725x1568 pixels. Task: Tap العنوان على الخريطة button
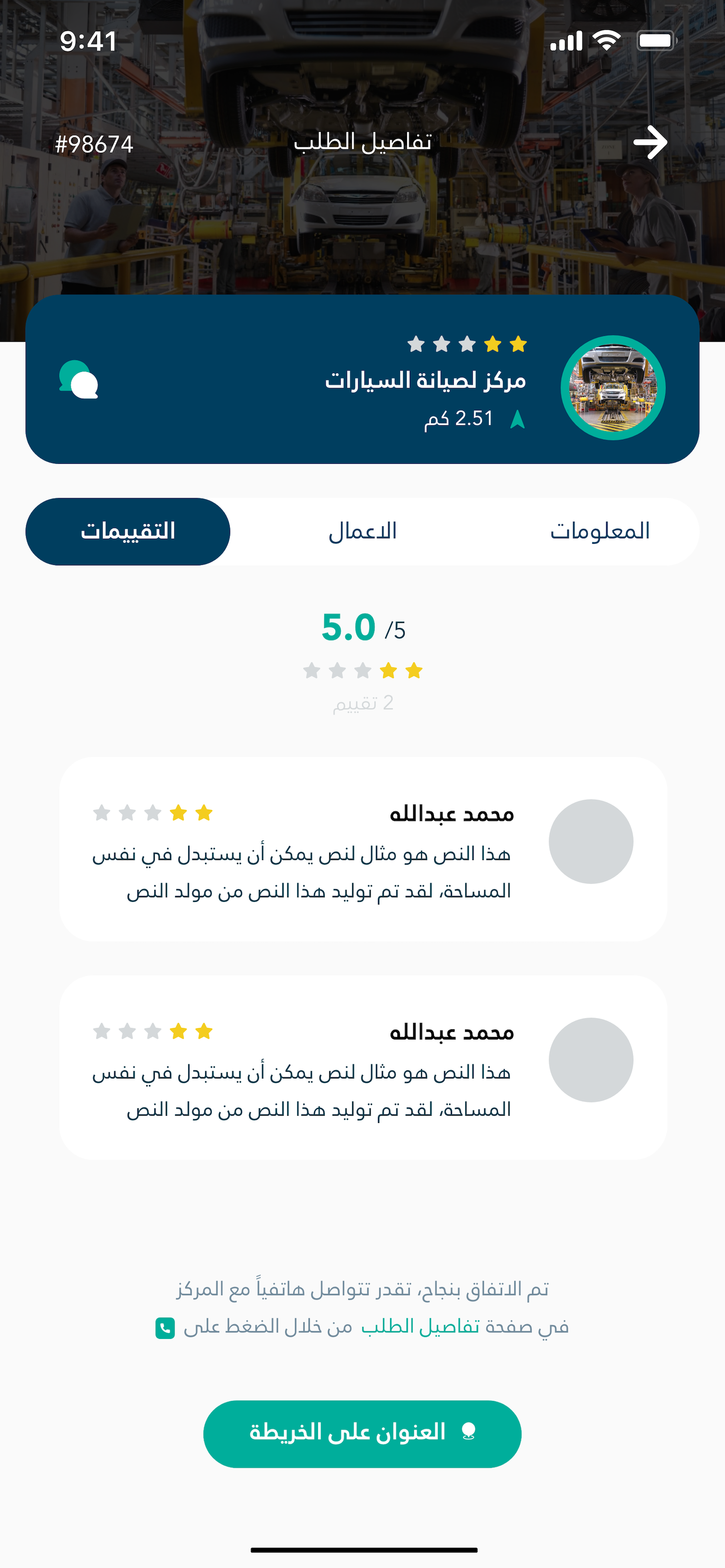(362, 1434)
